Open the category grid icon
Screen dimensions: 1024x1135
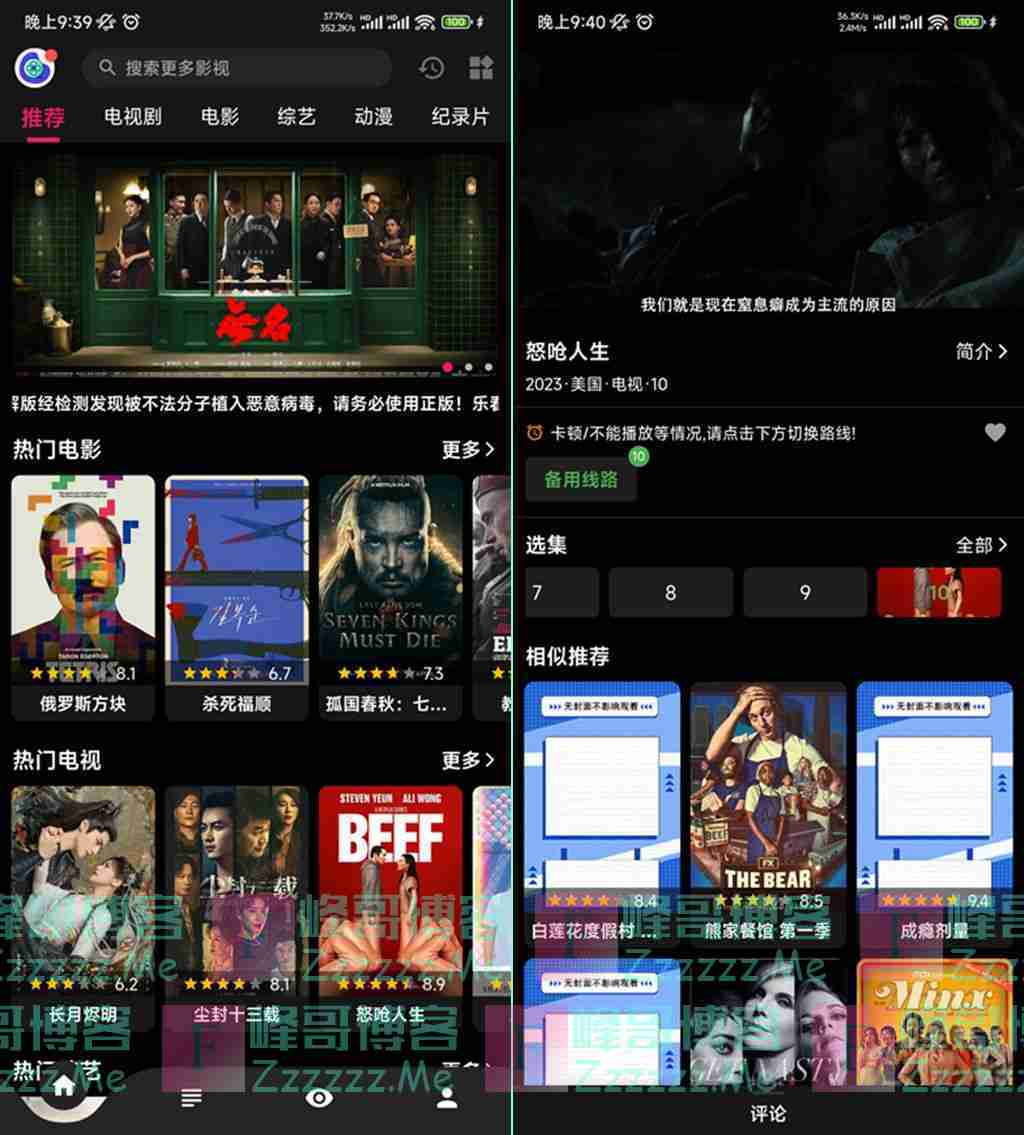(x=481, y=68)
